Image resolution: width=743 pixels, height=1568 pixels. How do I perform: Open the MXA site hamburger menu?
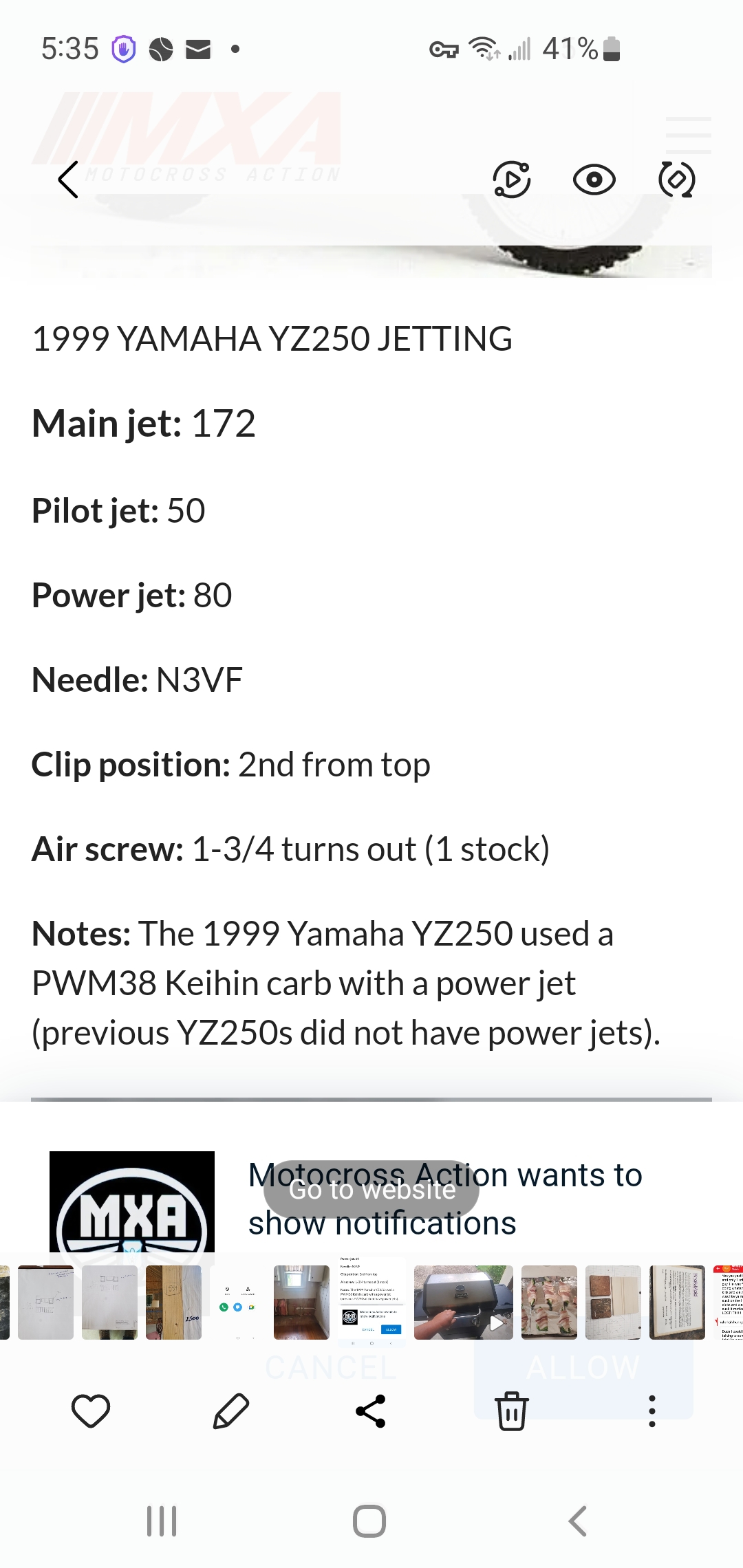[x=688, y=135]
